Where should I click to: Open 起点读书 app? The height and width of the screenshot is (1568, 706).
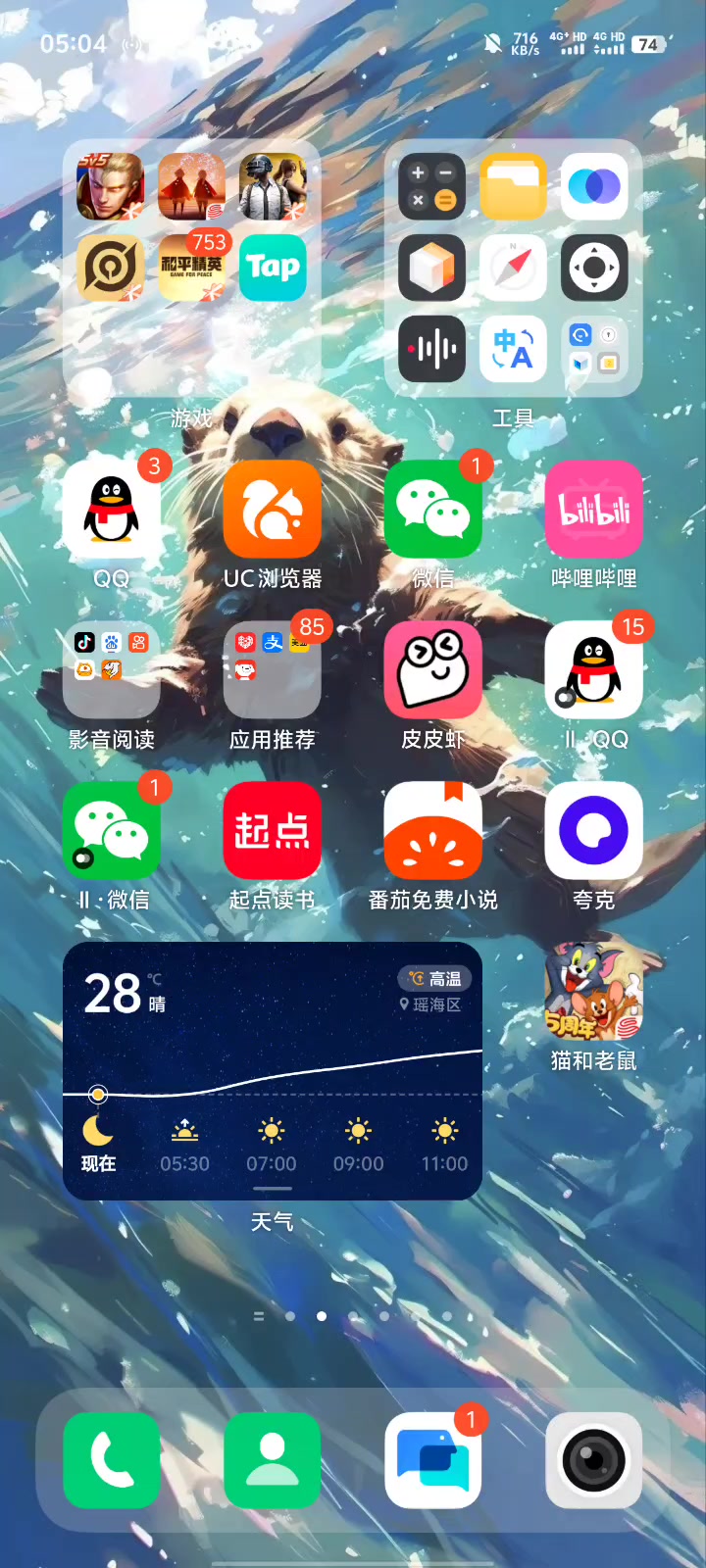click(x=273, y=831)
